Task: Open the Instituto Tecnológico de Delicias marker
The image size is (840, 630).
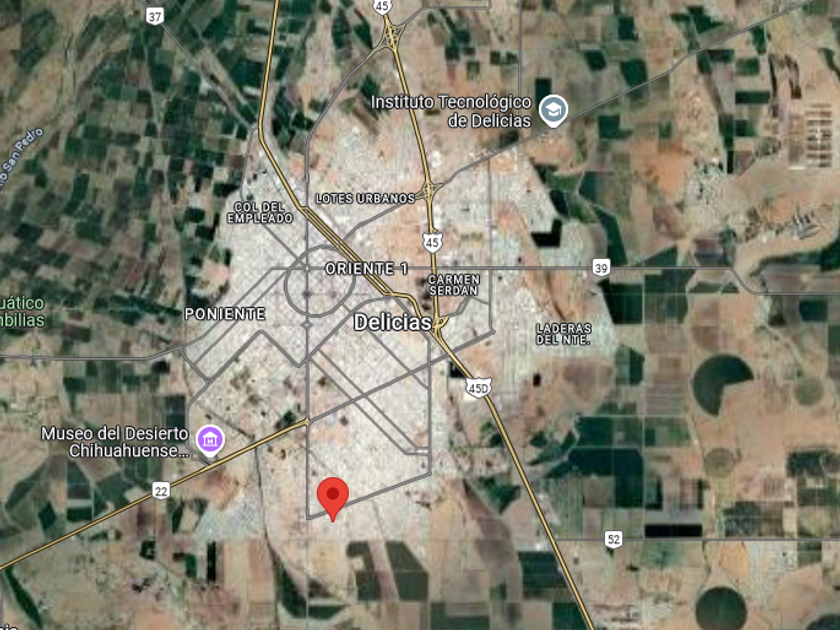Action: [x=552, y=111]
